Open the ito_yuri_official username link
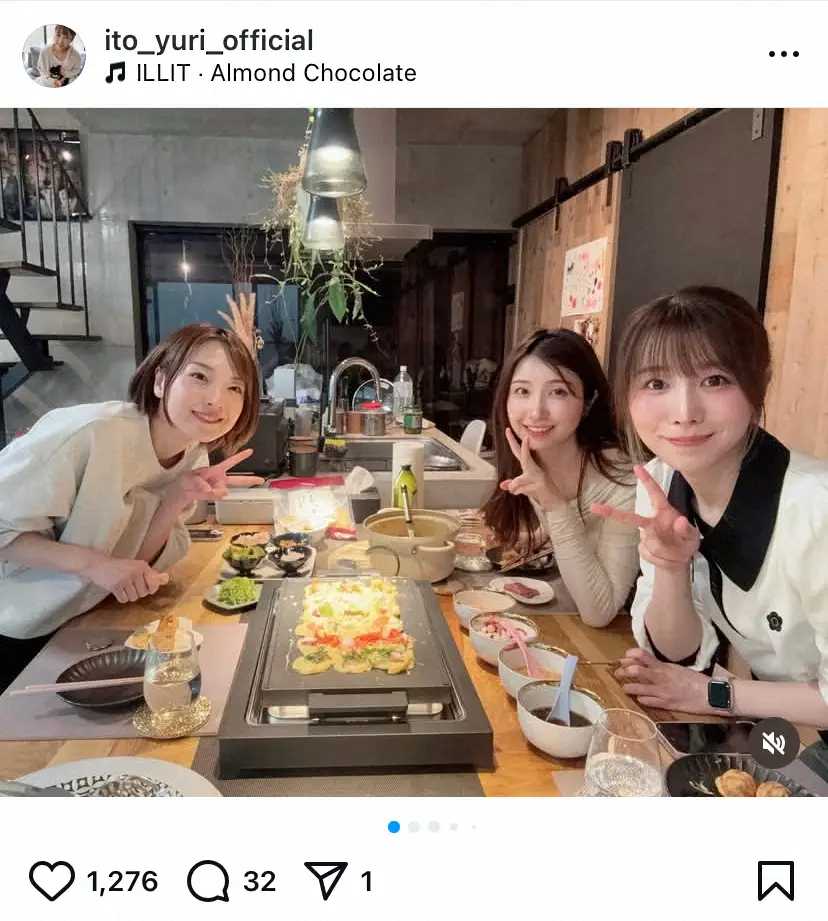The height and width of the screenshot is (921, 828). 208,40
